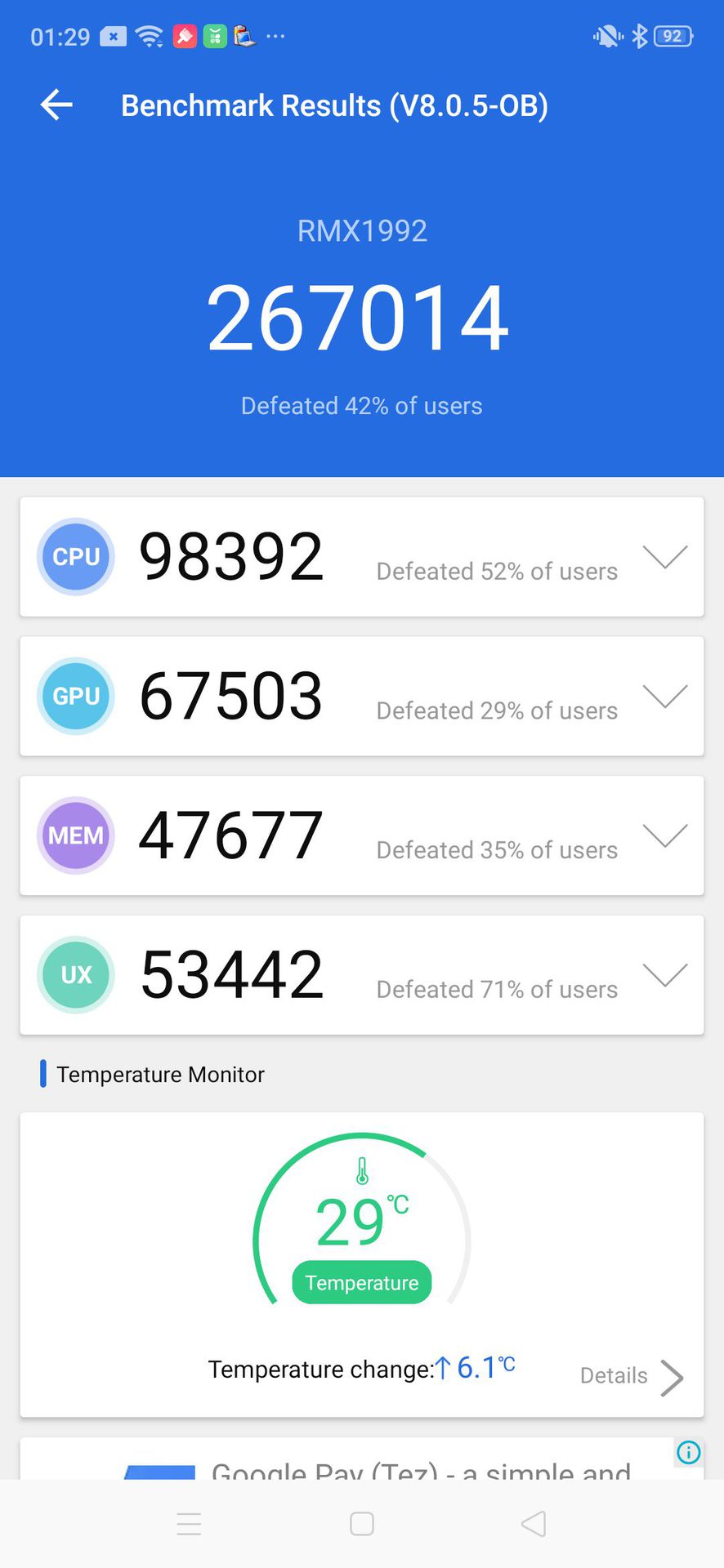Viewport: 724px width, 1568px height.
Task: Open temperature Details
Action: pos(631,1377)
